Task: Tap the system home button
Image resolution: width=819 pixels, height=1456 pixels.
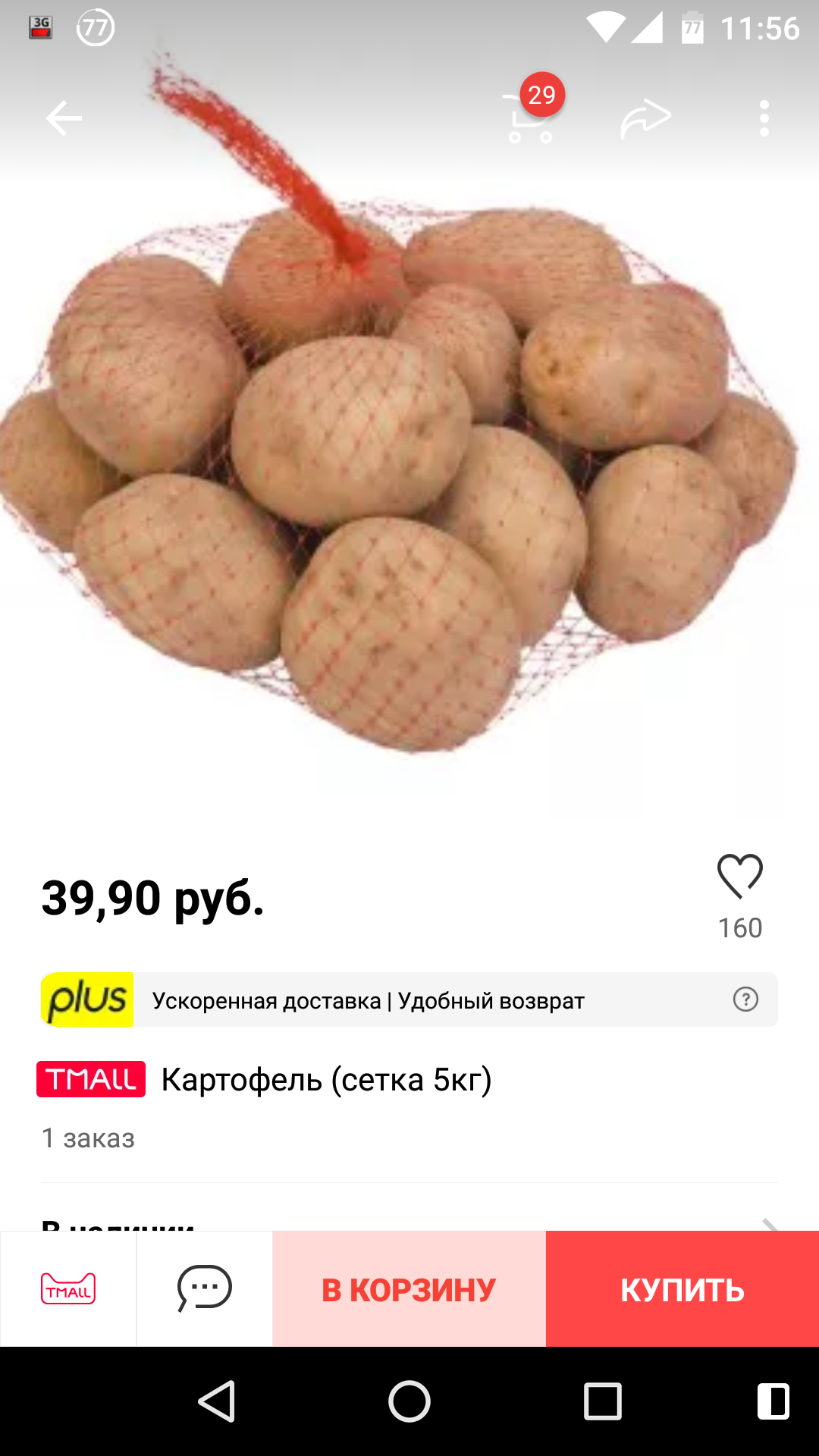Action: (409, 1401)
